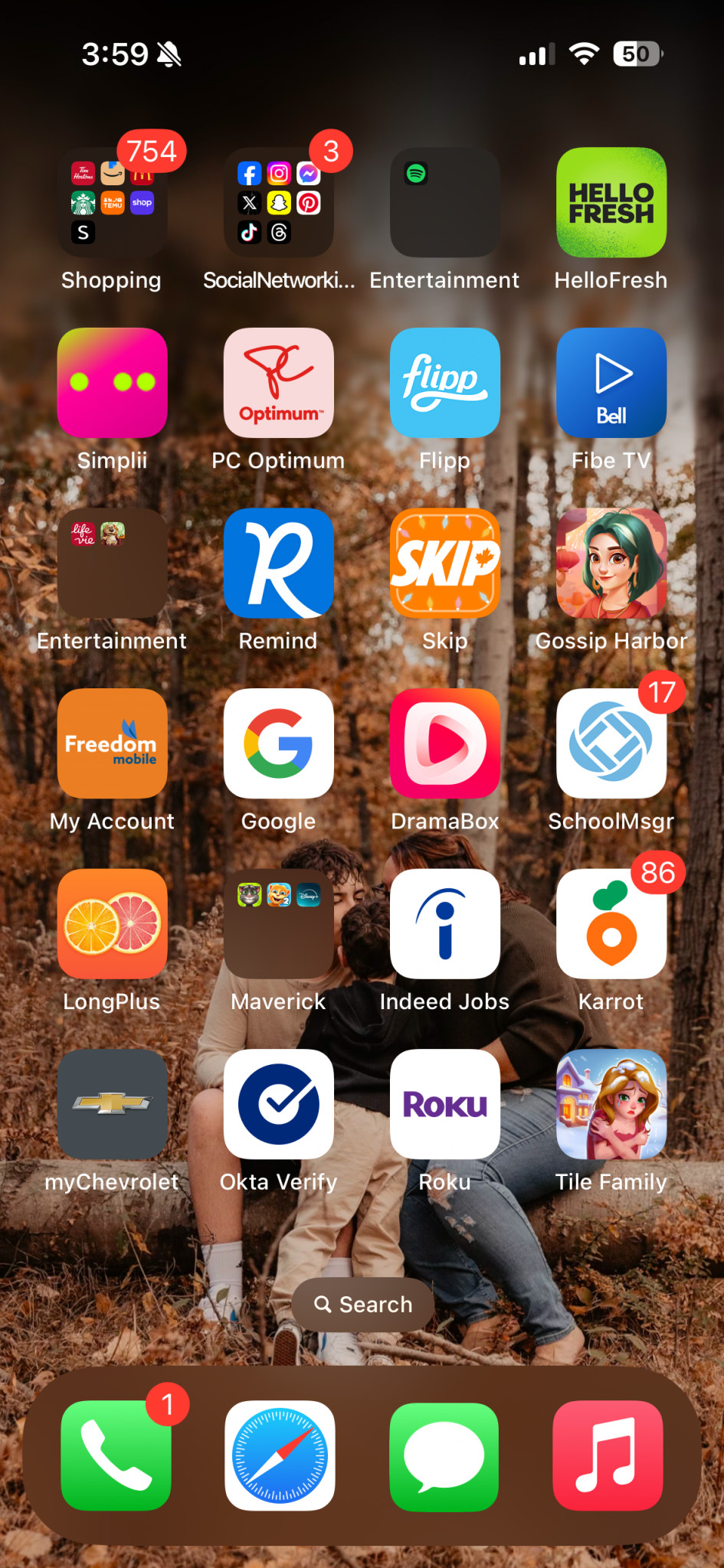Open the Maverick folder
The image size is (724, 1568).
tap(279, 924)
